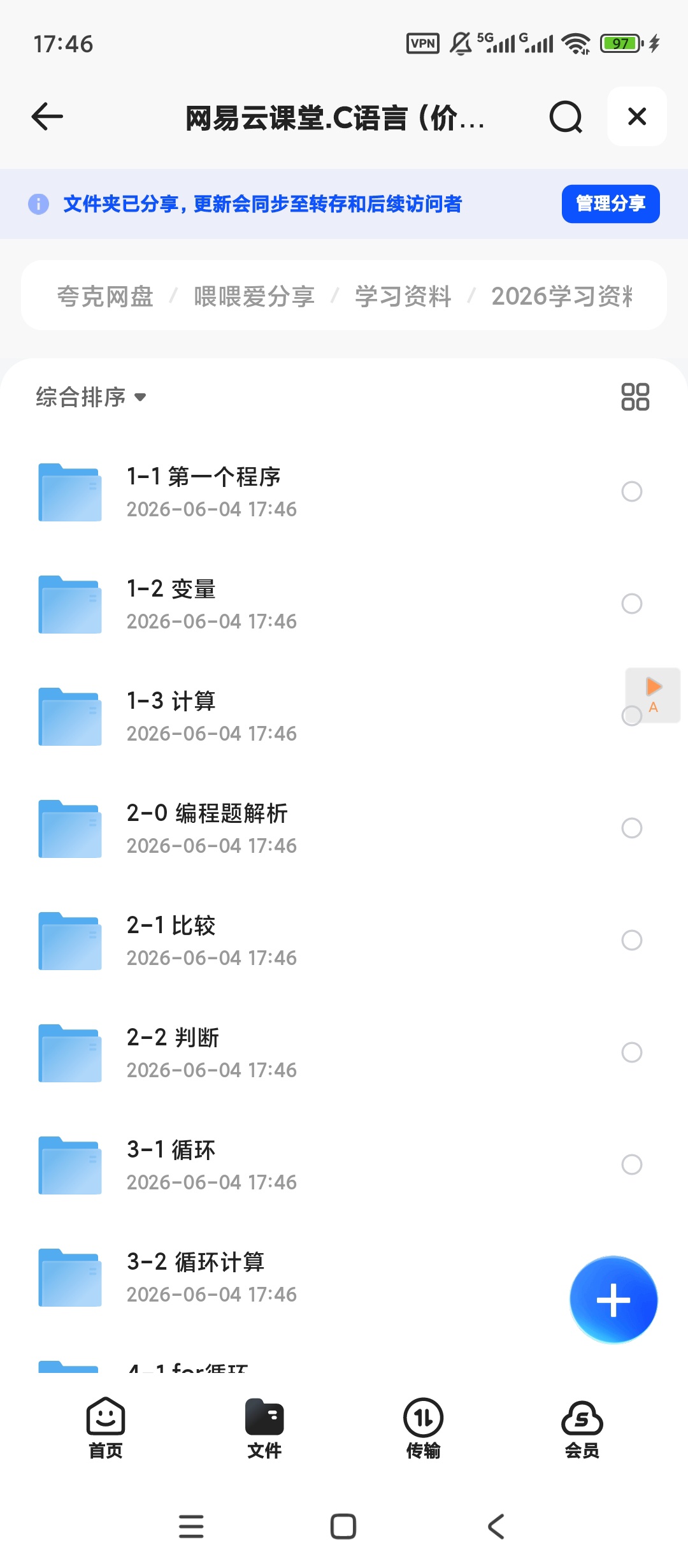Image resolution: width=688 pixels, height=1568 pixels.
Task: Switch to grid view layout
Action: click(635, 396)
